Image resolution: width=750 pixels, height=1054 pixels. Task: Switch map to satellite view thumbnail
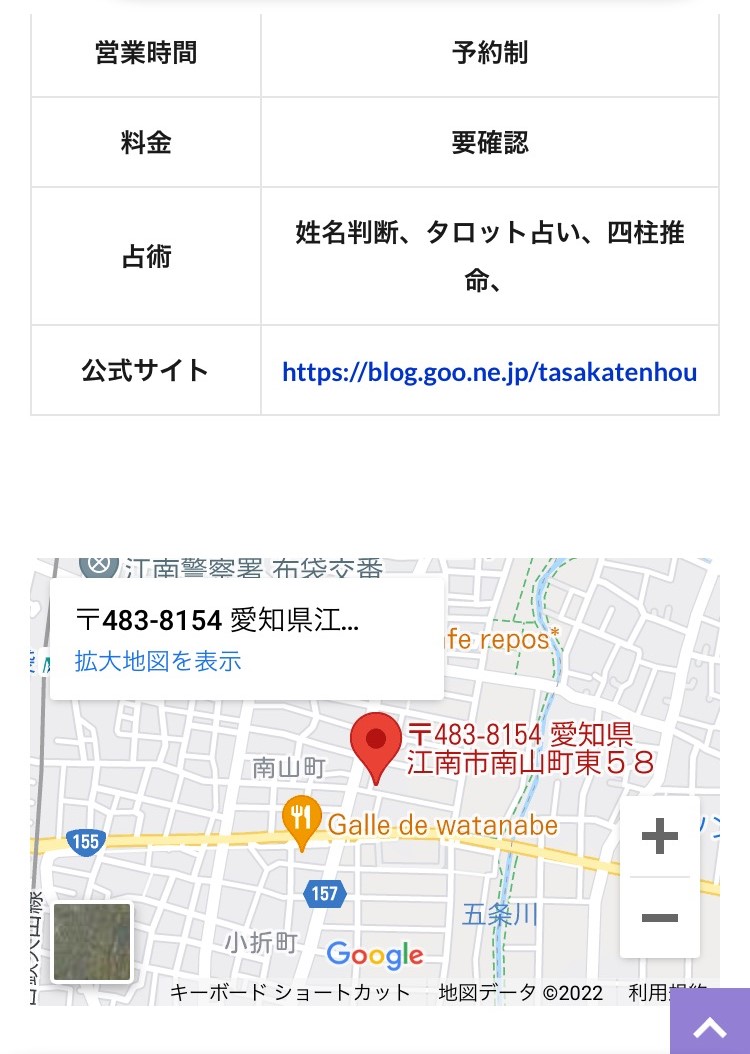click(92, 942)
